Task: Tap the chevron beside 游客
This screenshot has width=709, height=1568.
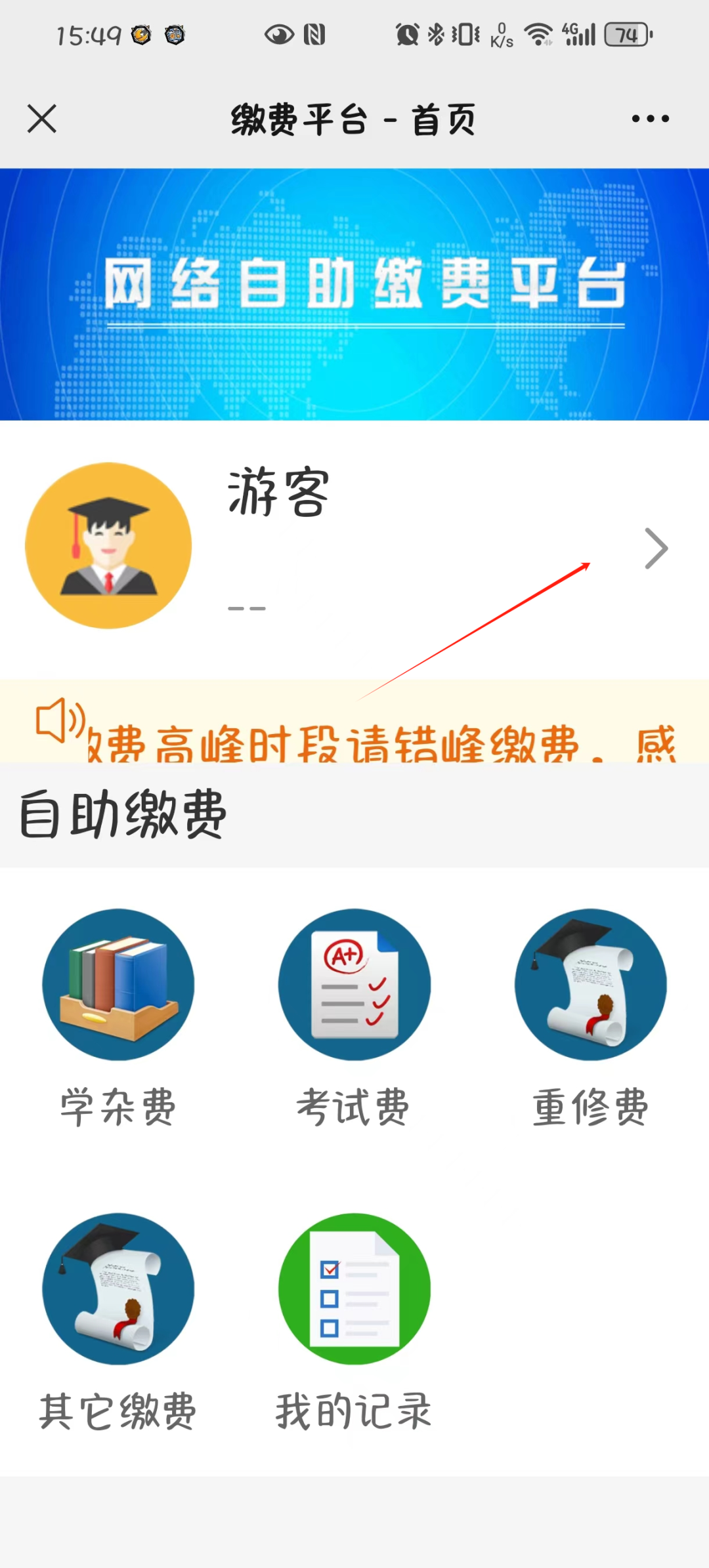Action: [656, 548]
